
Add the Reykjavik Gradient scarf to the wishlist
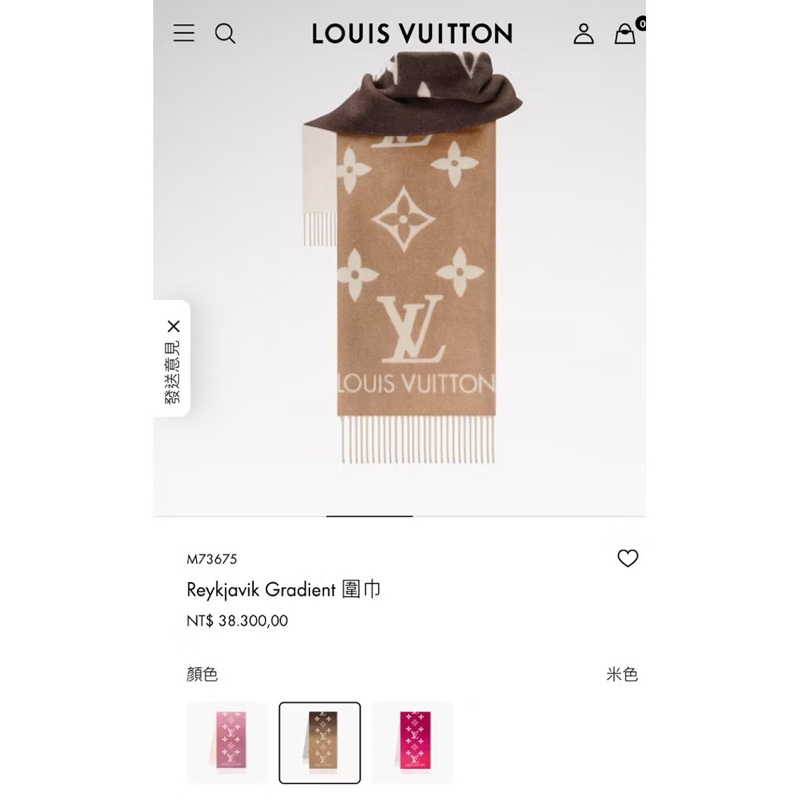627,559
